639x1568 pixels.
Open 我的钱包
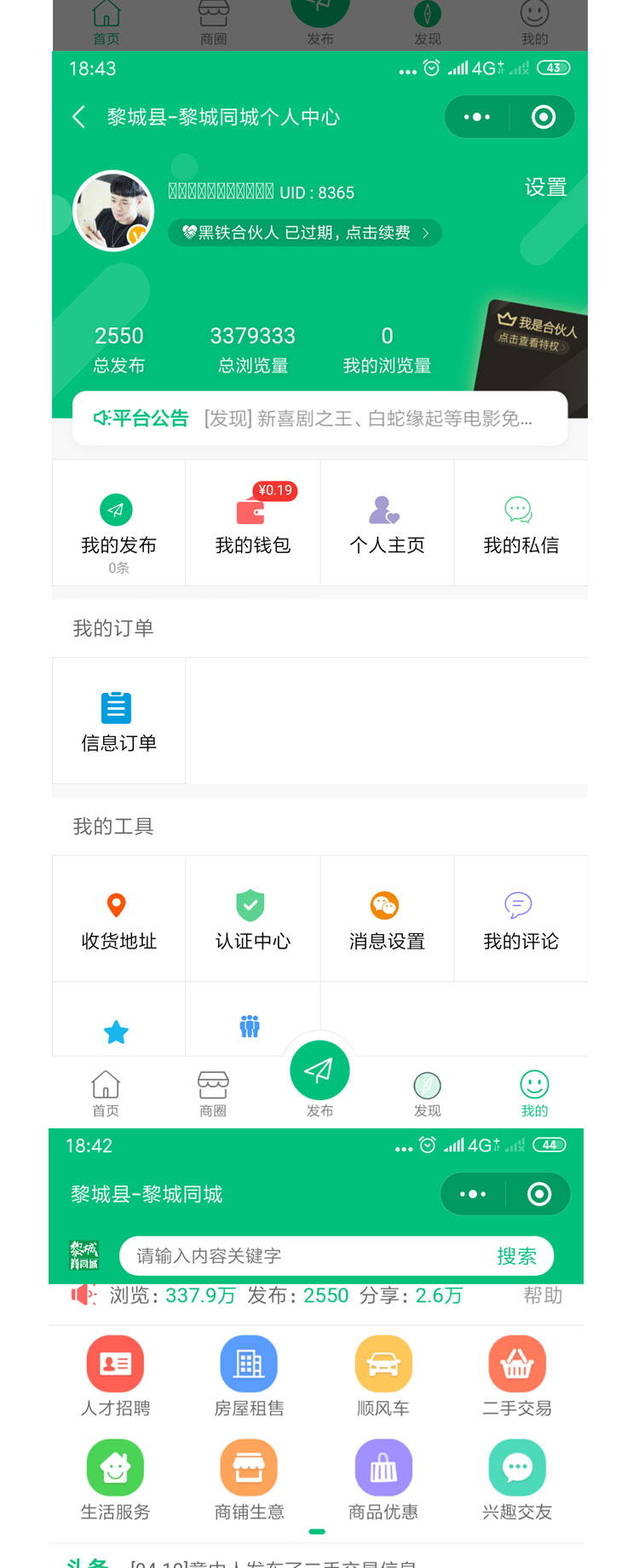click(252, 524)
